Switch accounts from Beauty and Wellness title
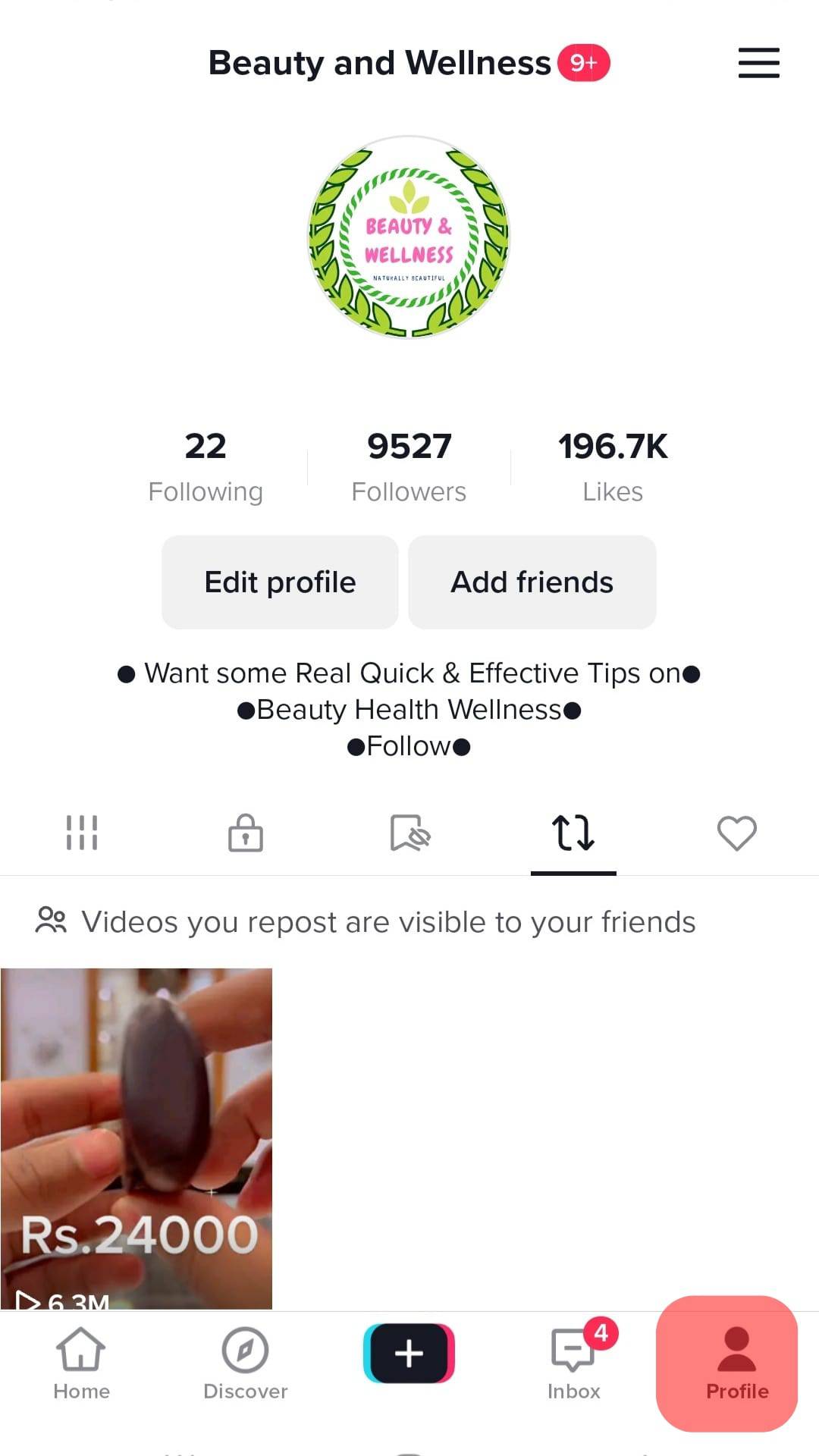 [x=379, y=63]
